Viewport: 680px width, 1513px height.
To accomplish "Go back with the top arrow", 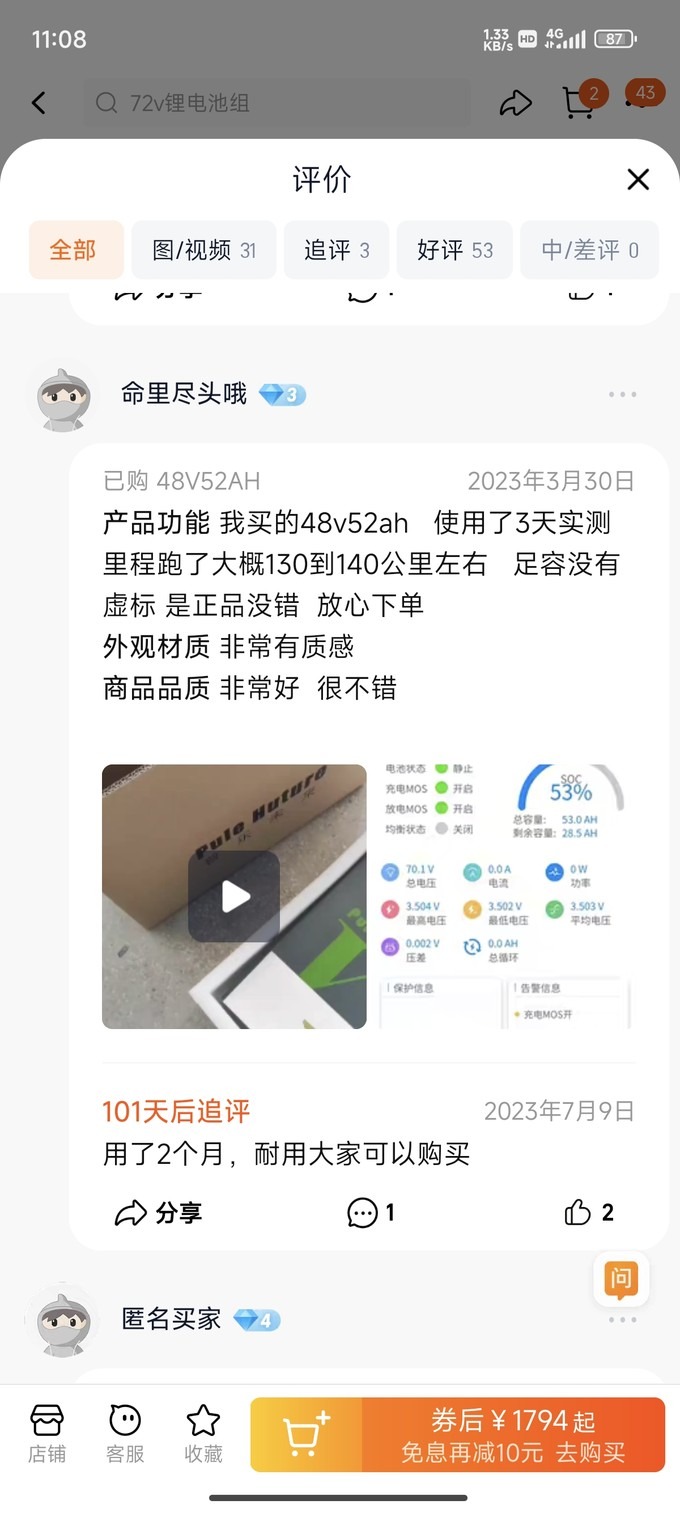I will (x=39, y=103).
